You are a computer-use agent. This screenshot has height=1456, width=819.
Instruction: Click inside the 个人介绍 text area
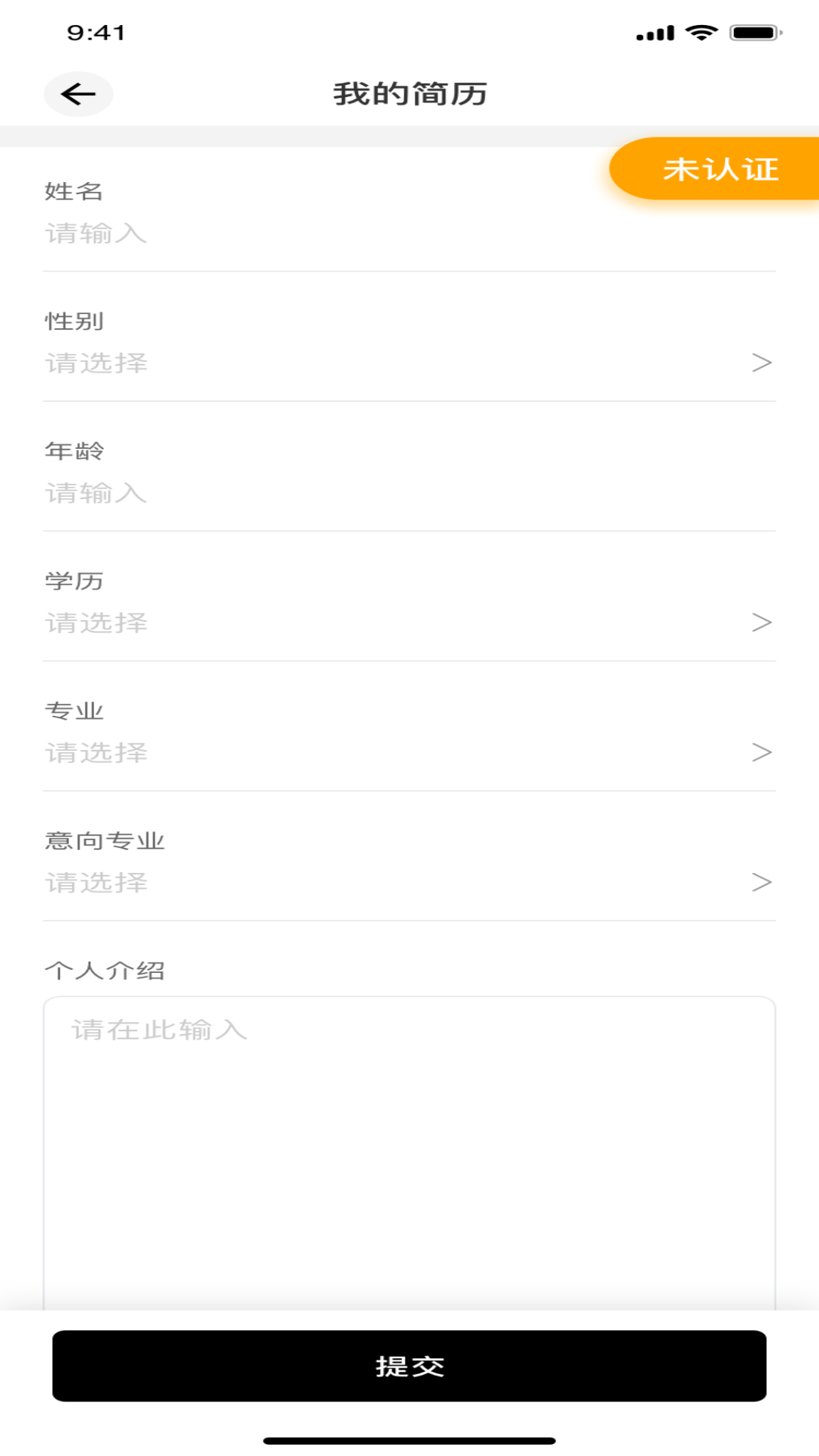click(409, 1100)
